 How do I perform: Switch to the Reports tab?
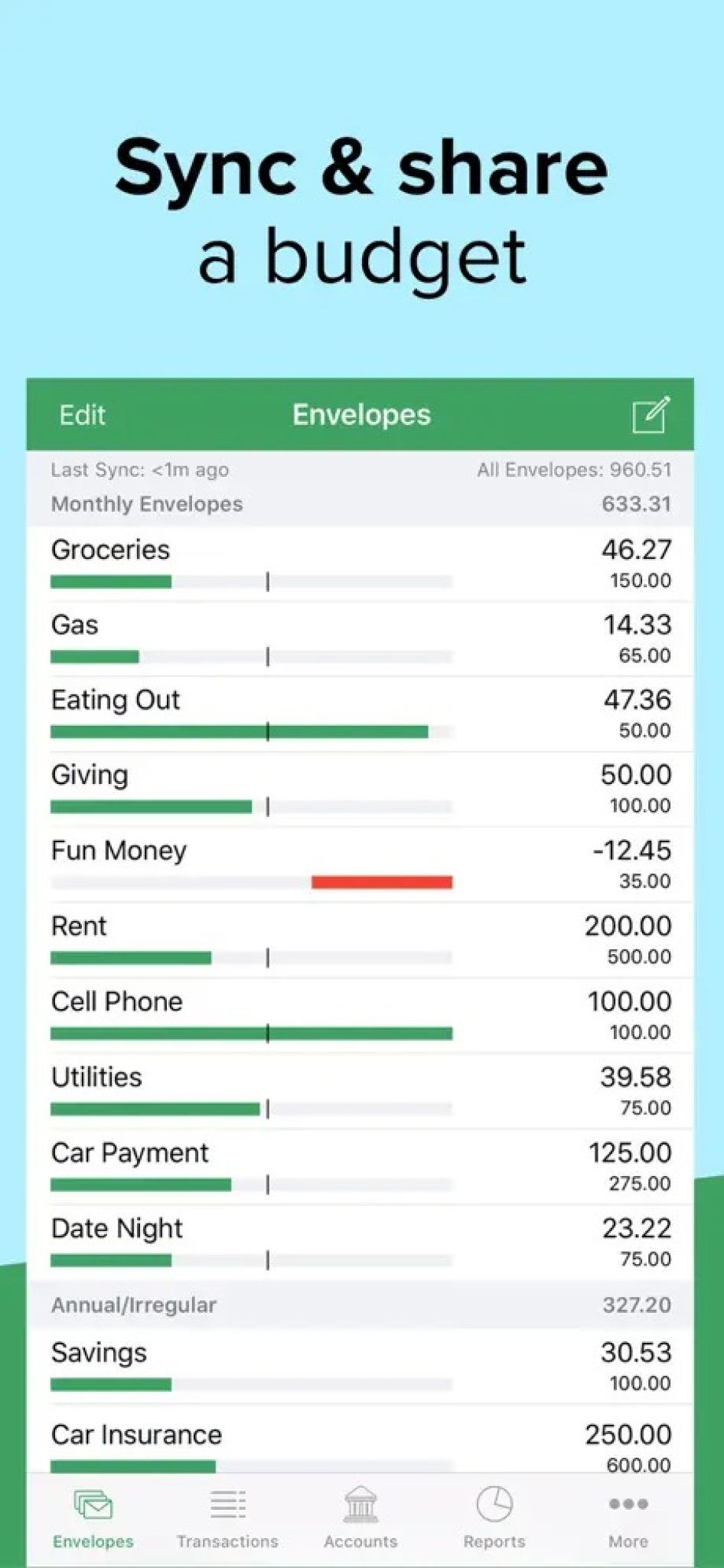[x=494, y=1516]
